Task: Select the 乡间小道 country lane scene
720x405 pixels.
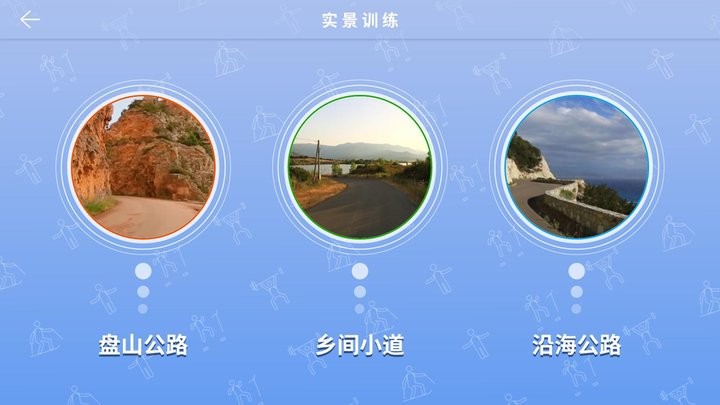Action: [x=360, y=166]
